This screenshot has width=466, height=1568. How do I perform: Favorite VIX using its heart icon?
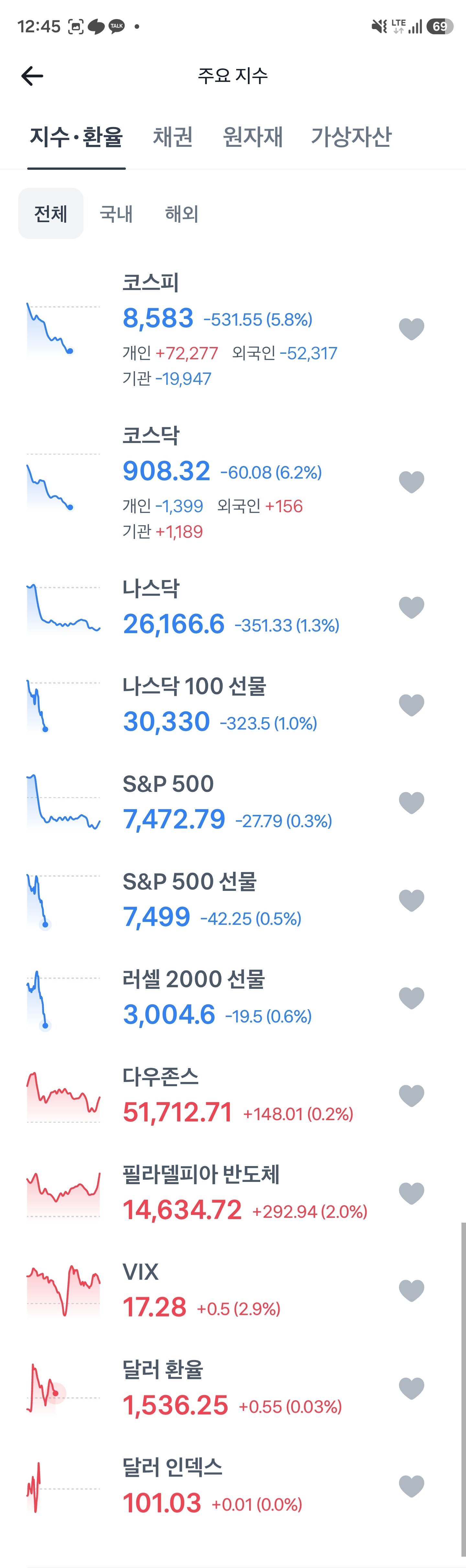(411, 1291)
